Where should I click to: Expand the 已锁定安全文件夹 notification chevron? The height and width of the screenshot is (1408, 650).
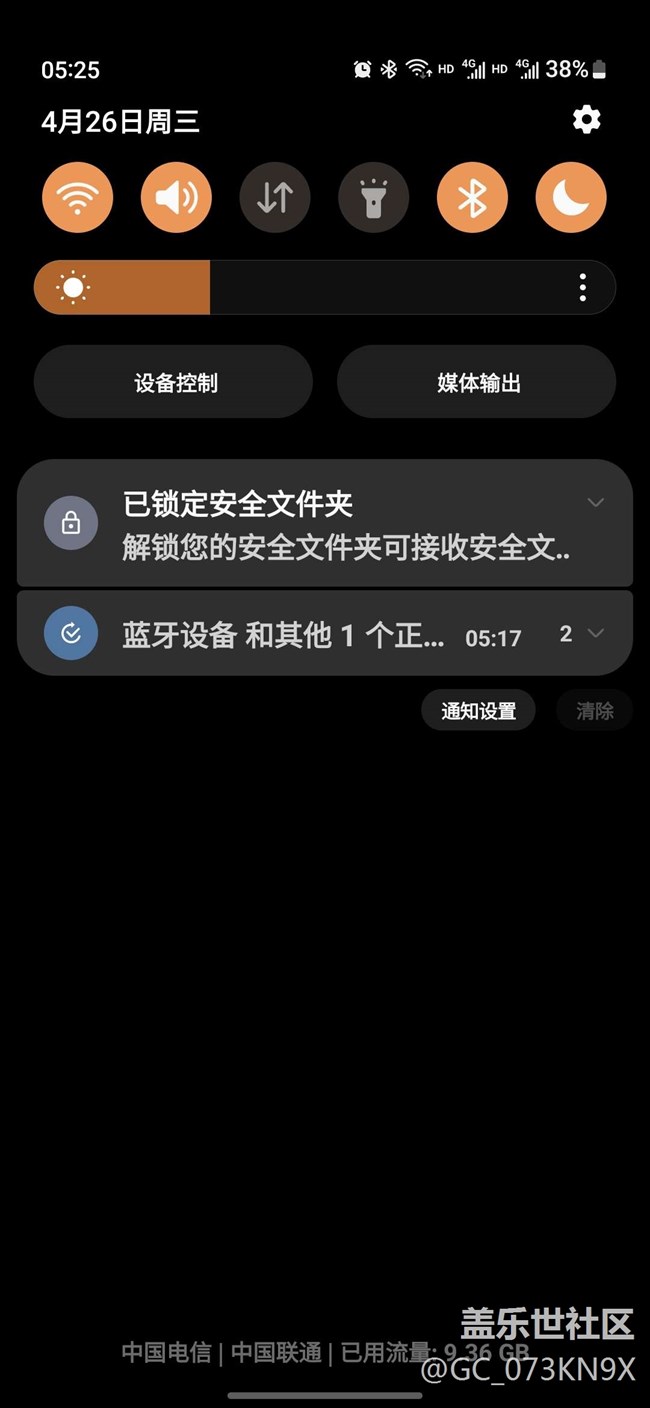pos(596,502)
